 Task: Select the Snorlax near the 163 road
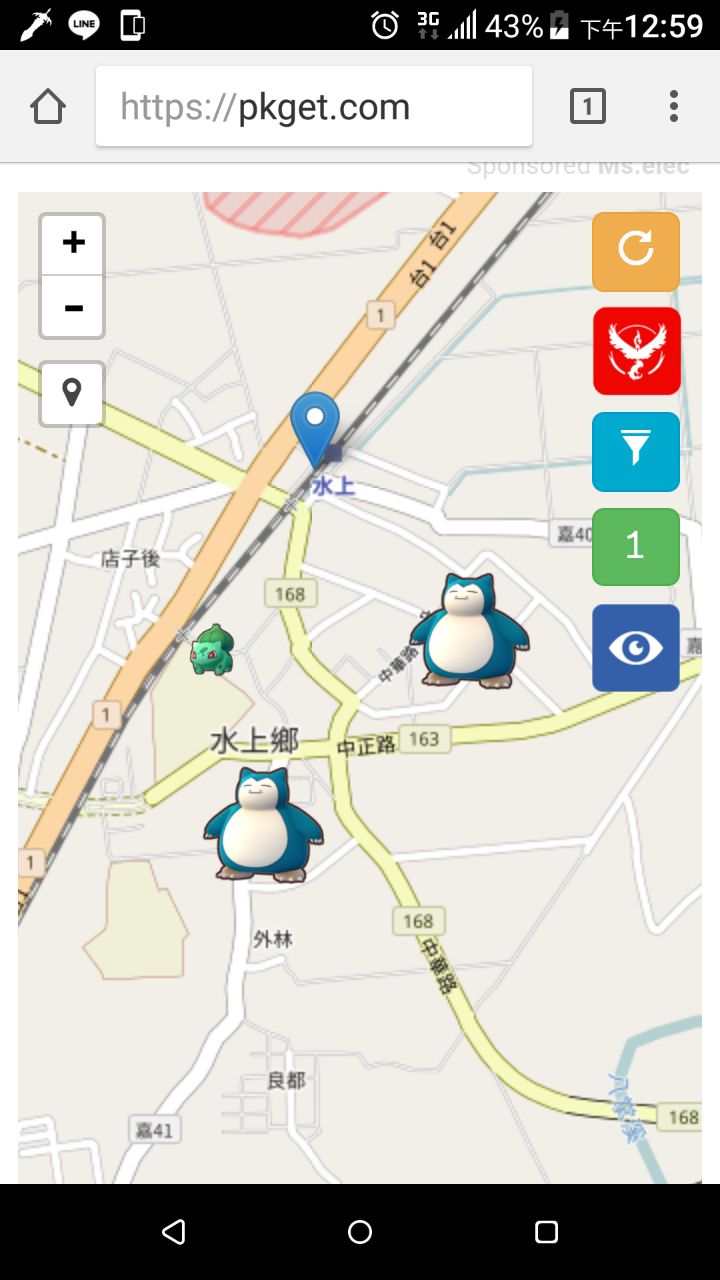click(468, 631)
